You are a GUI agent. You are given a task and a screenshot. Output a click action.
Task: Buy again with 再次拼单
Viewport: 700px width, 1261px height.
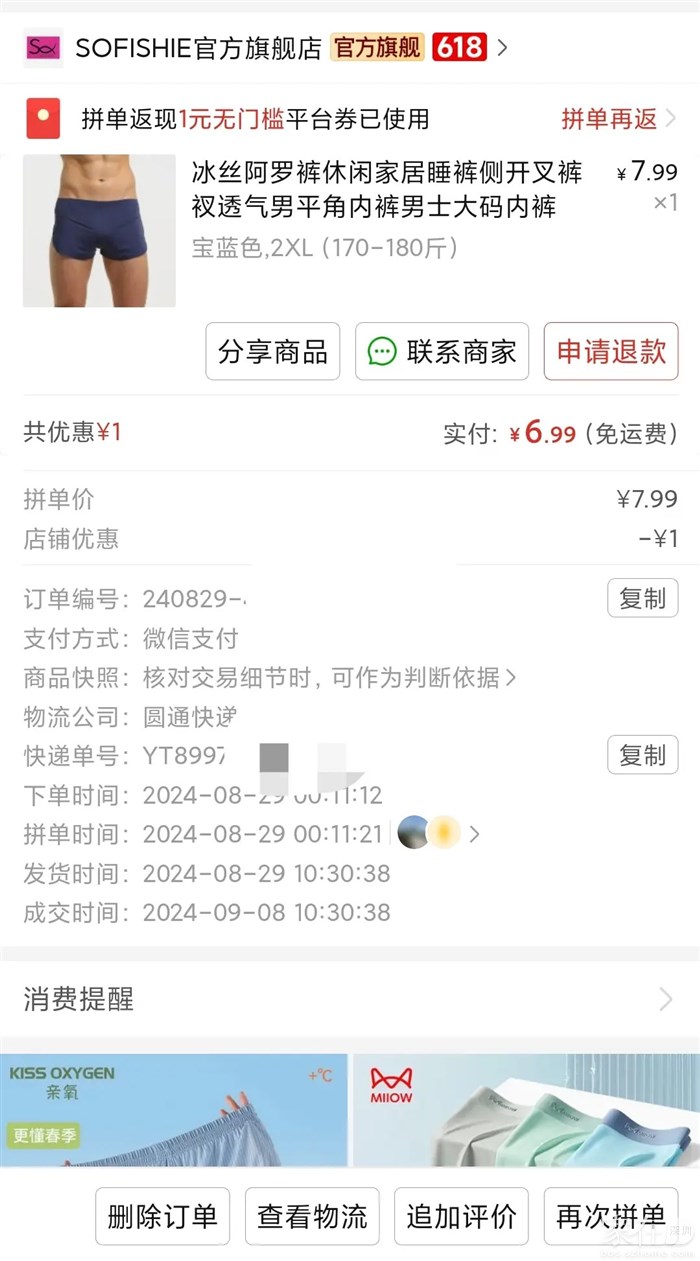tap(610, 1216)
